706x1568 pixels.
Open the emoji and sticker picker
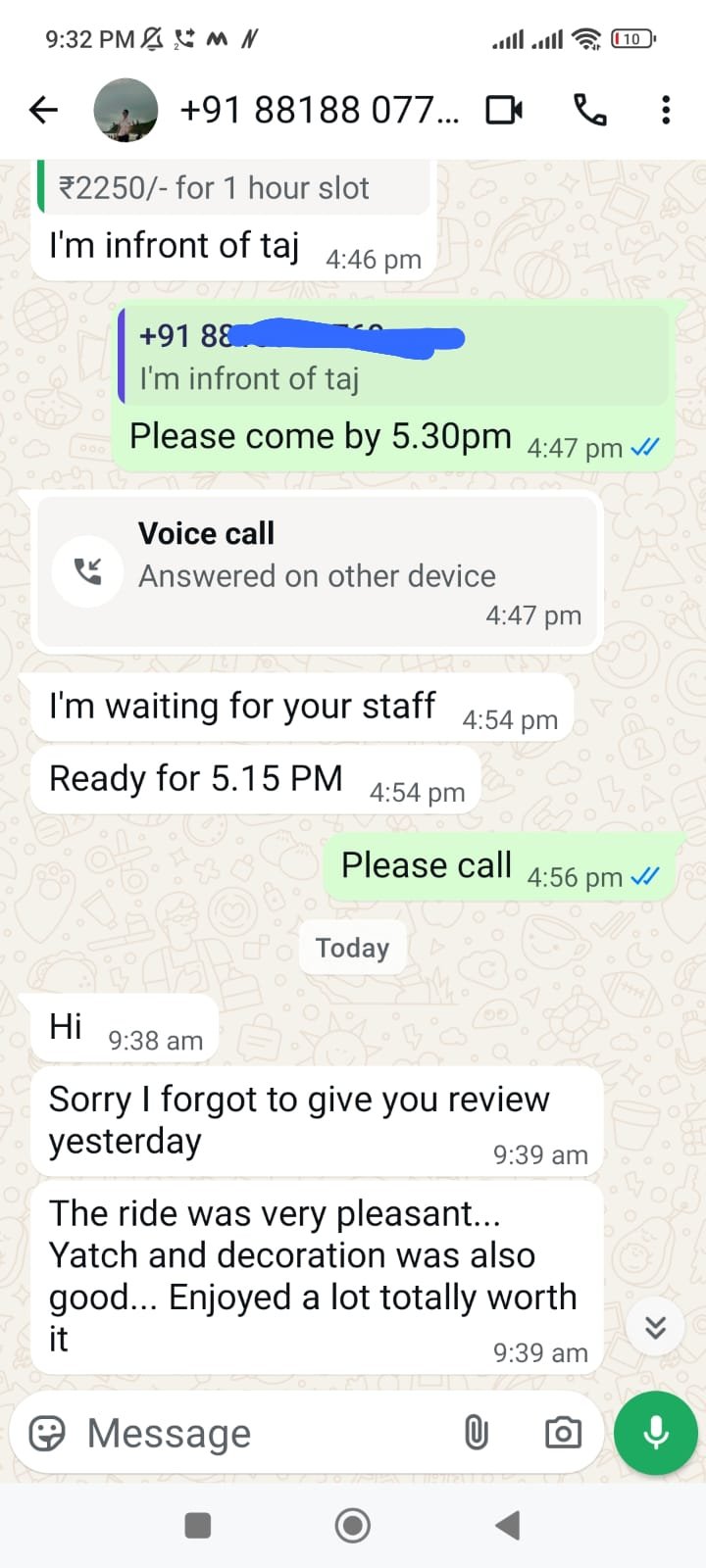(x=47, y=1434)
